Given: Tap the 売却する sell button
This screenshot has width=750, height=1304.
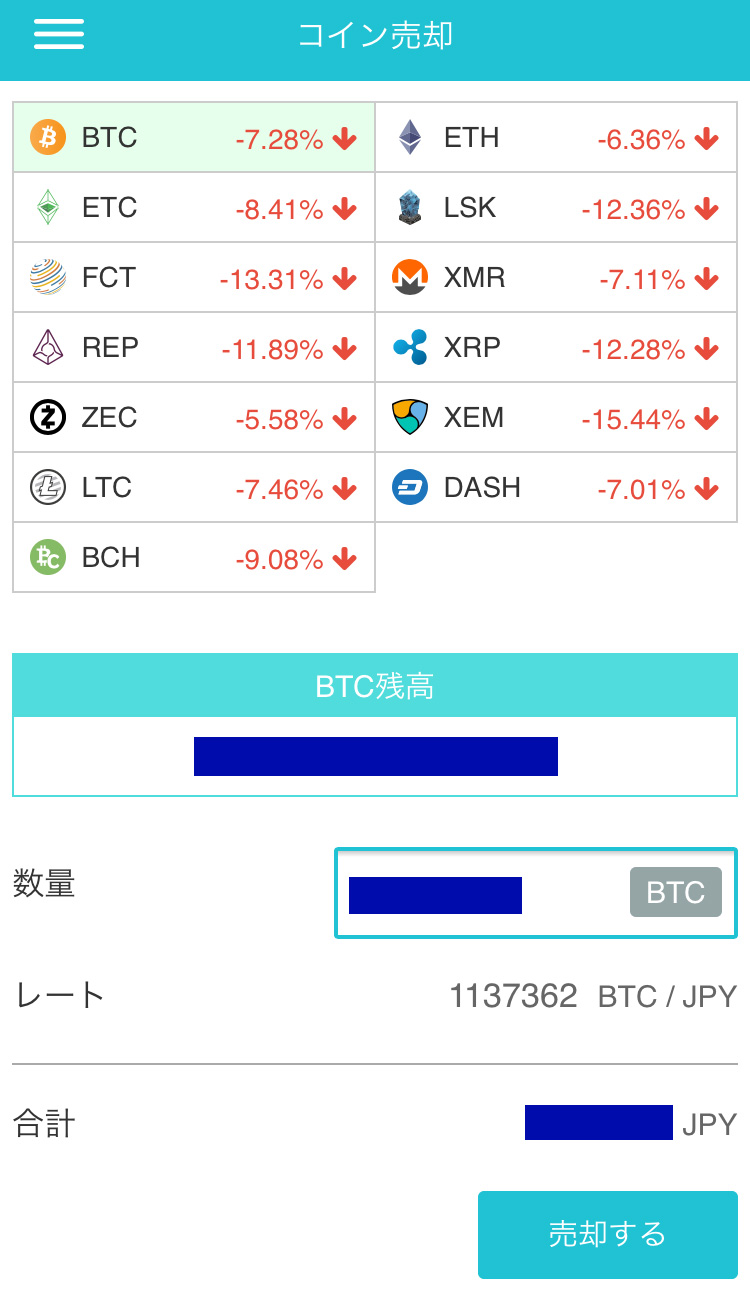Looking at the screenshot, I should (x=608, y=1234).
